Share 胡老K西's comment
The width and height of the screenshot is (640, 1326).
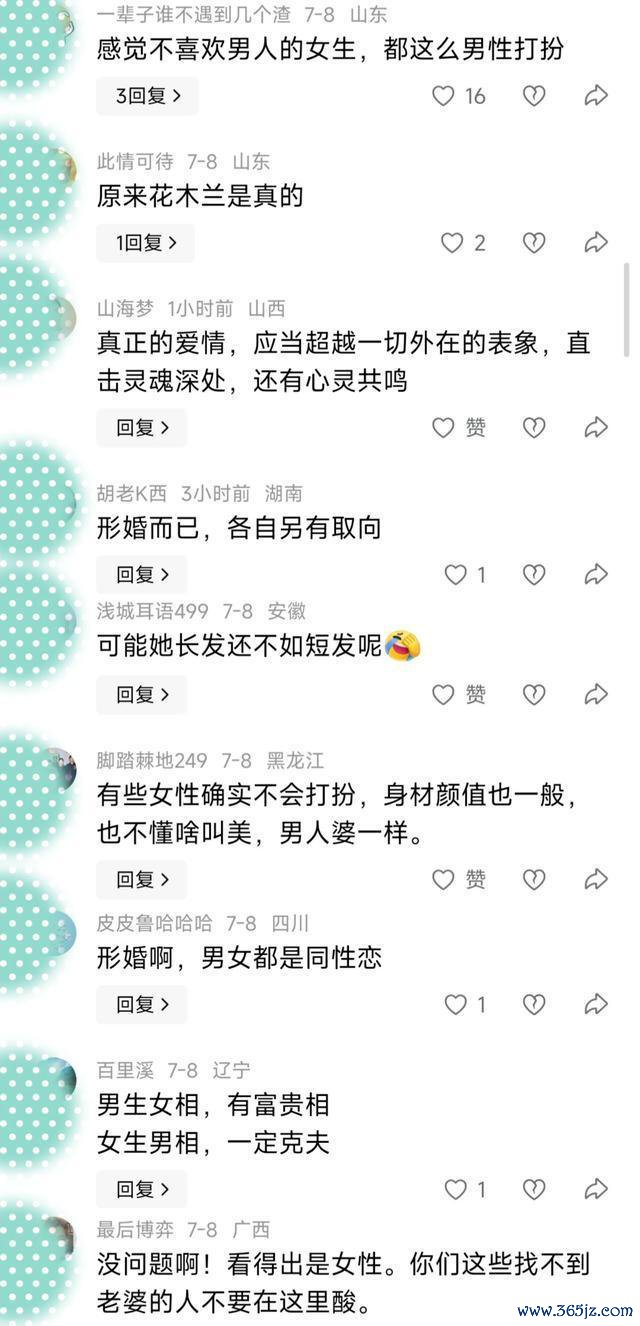596,575
